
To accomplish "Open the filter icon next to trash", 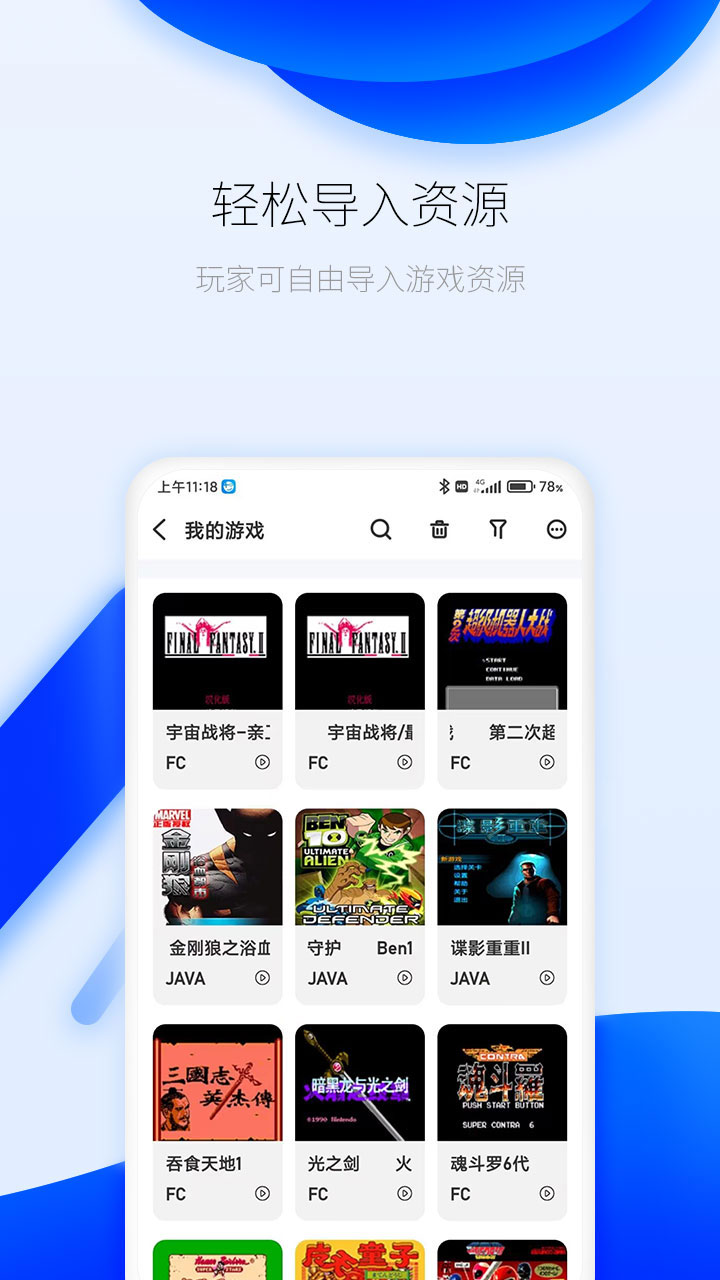I will [x=497, y=529].
